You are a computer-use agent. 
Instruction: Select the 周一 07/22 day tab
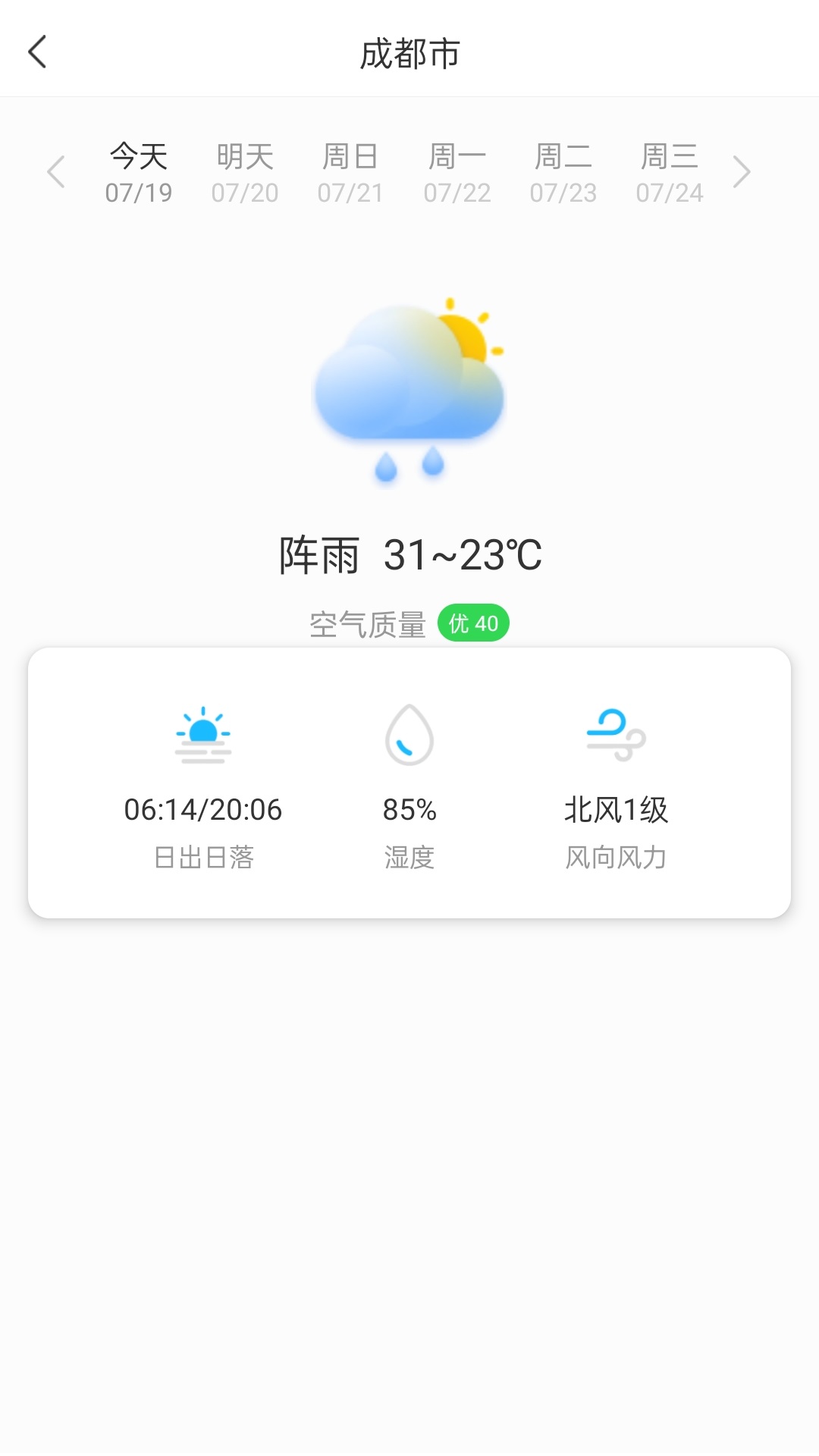457,173
